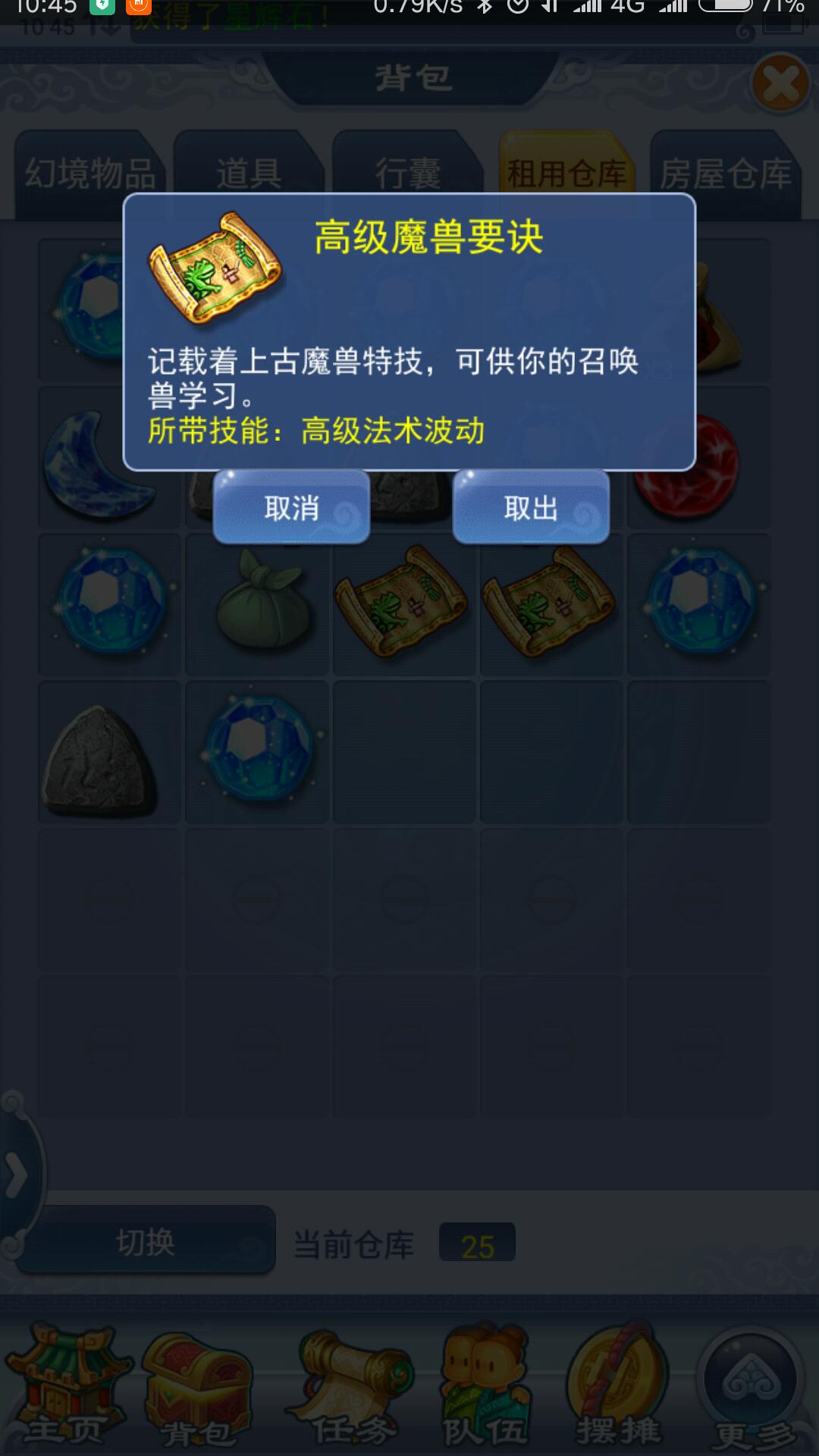Cancel the dialog with 取消
This screenshot has width=819, height=1456.
click(291, 507)
